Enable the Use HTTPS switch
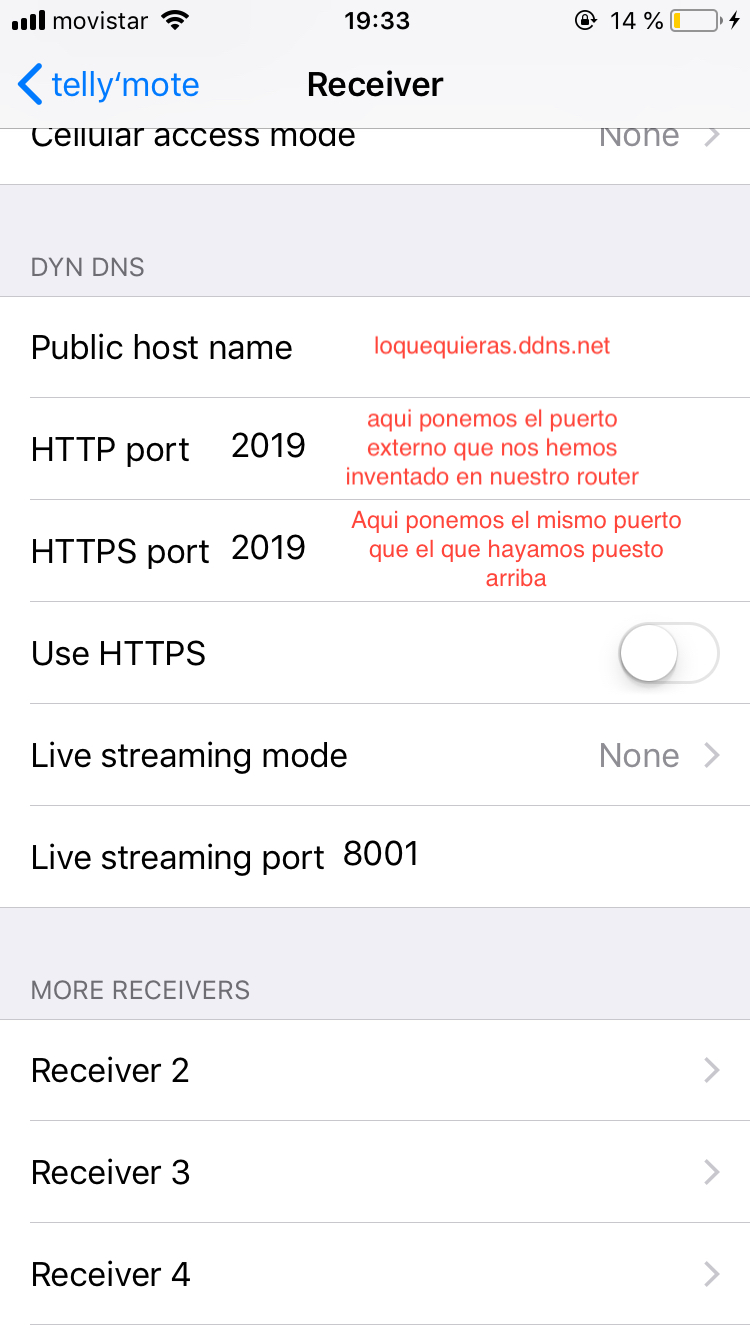The image size is (750, 1334). tap(668, 653)
